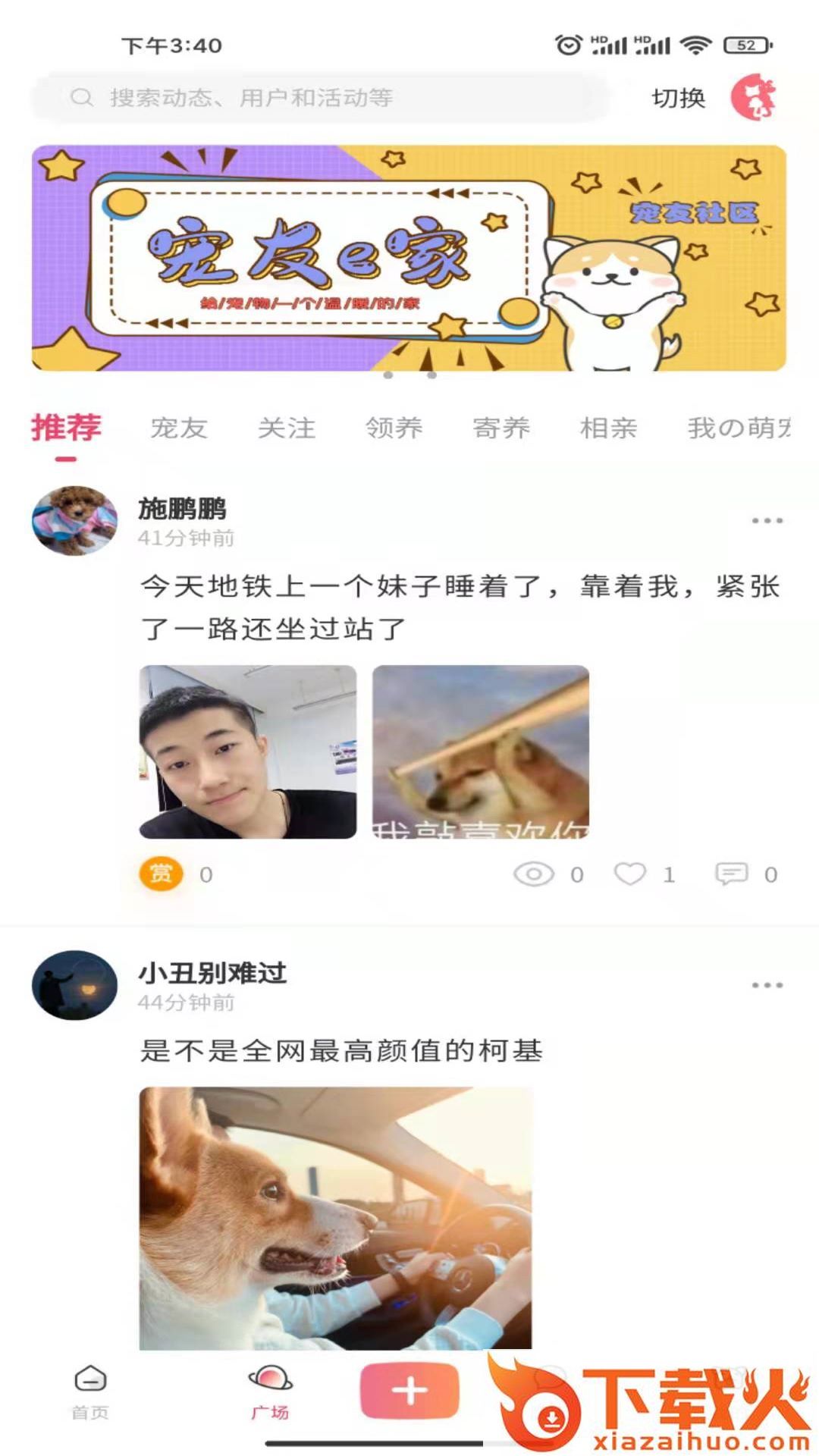
Task: Go to the 寄养 tab
Action: click(x=501, y=428)
